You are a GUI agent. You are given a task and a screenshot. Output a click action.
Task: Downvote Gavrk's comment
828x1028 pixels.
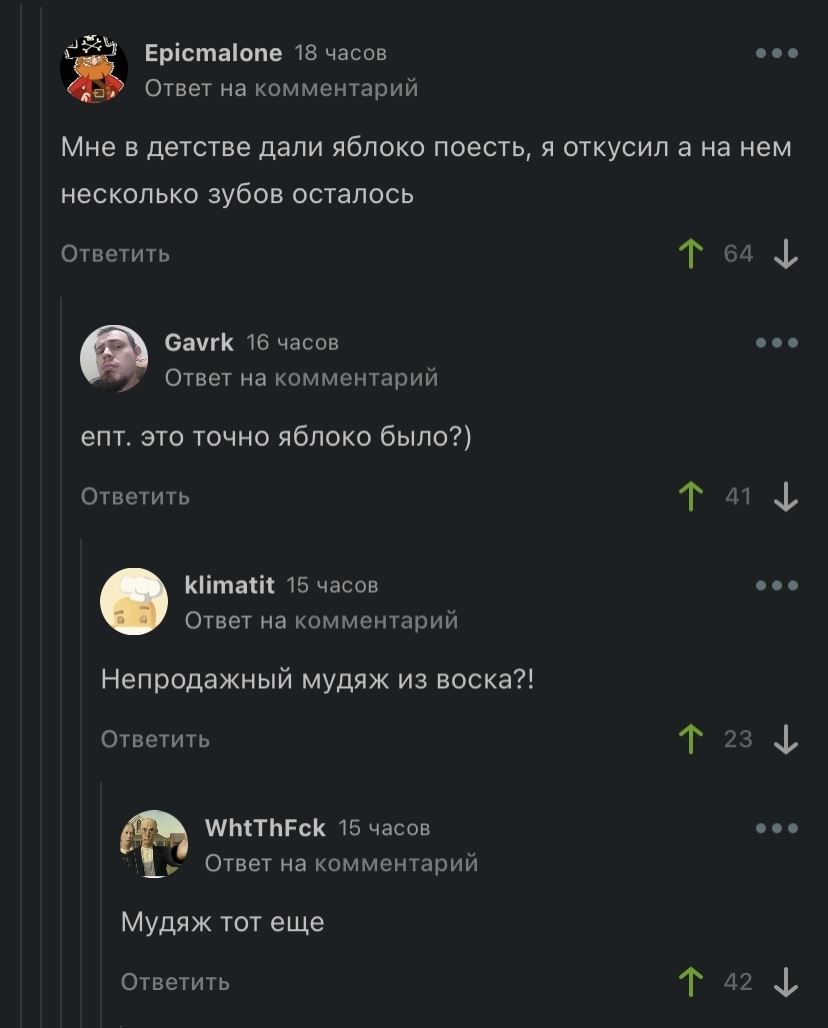click(786, 497)
